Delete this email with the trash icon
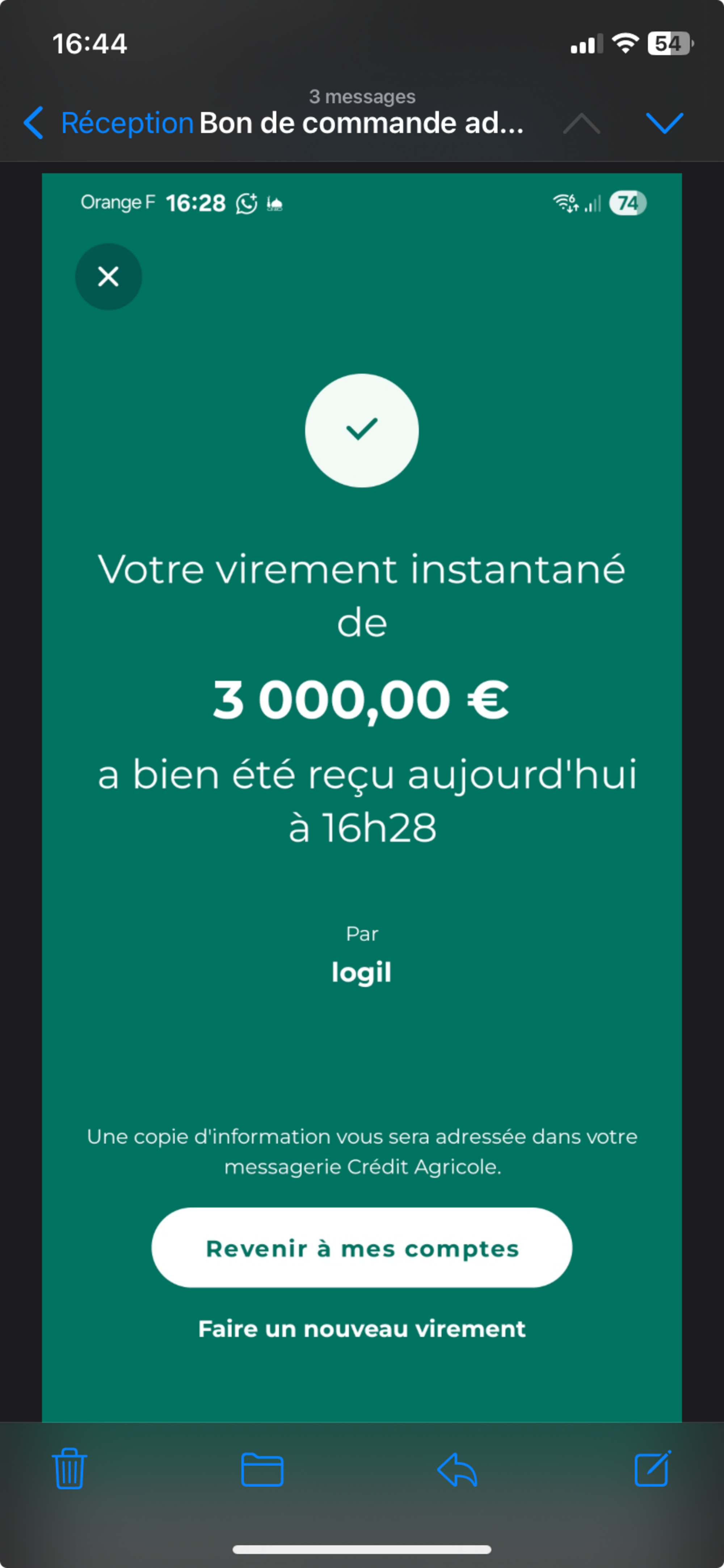Screen dimensions: 724x1568 click(x=70, y=1469)
